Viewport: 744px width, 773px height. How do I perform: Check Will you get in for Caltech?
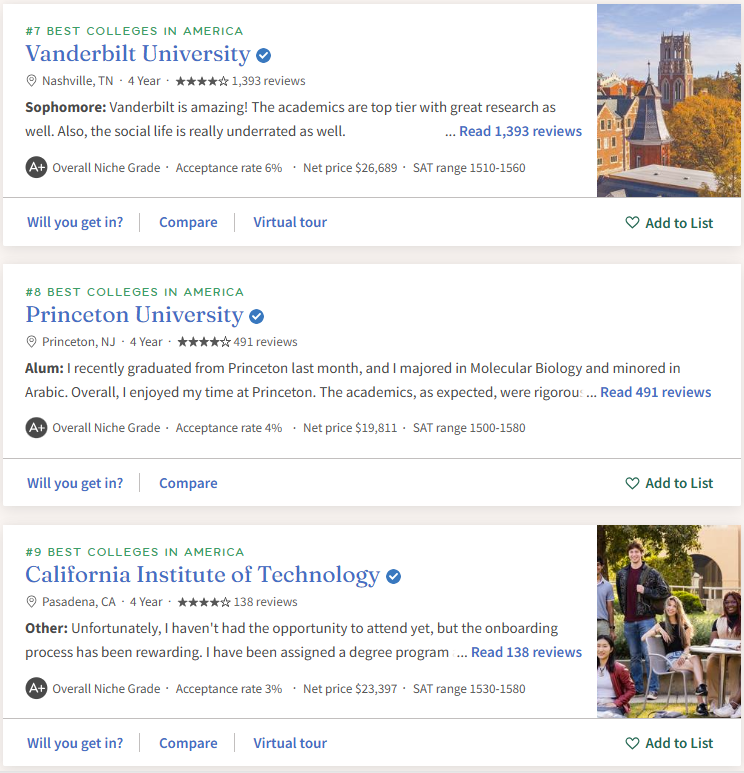75,743
